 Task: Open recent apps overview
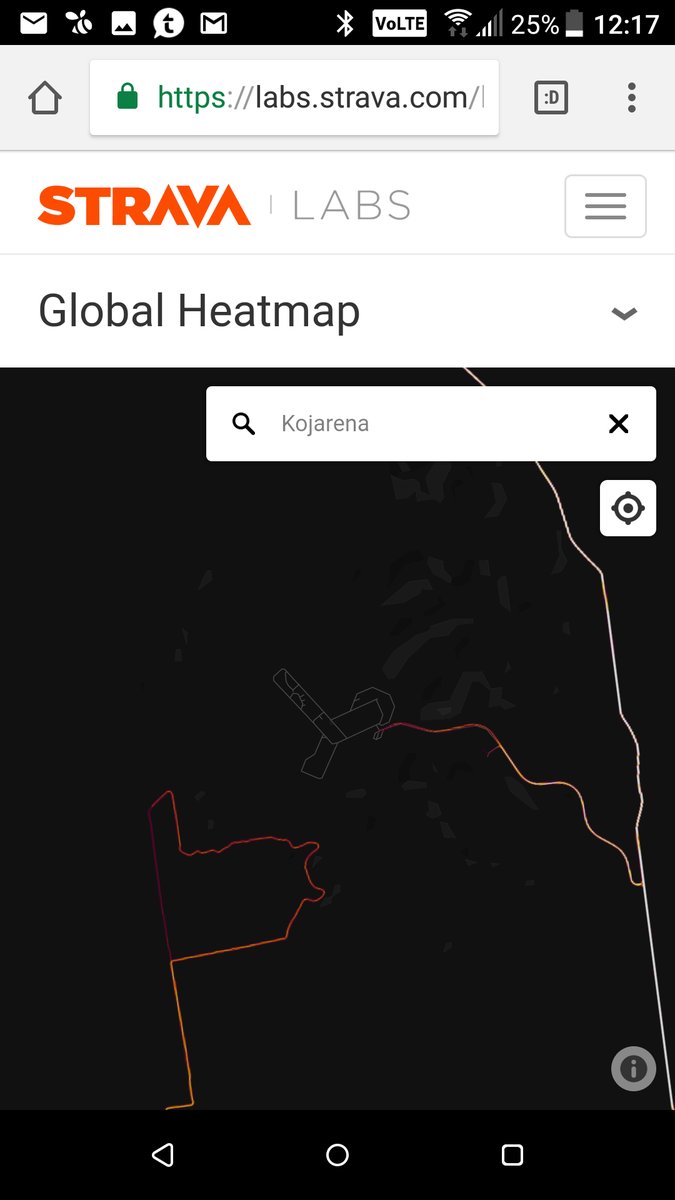coord(512,1155)
